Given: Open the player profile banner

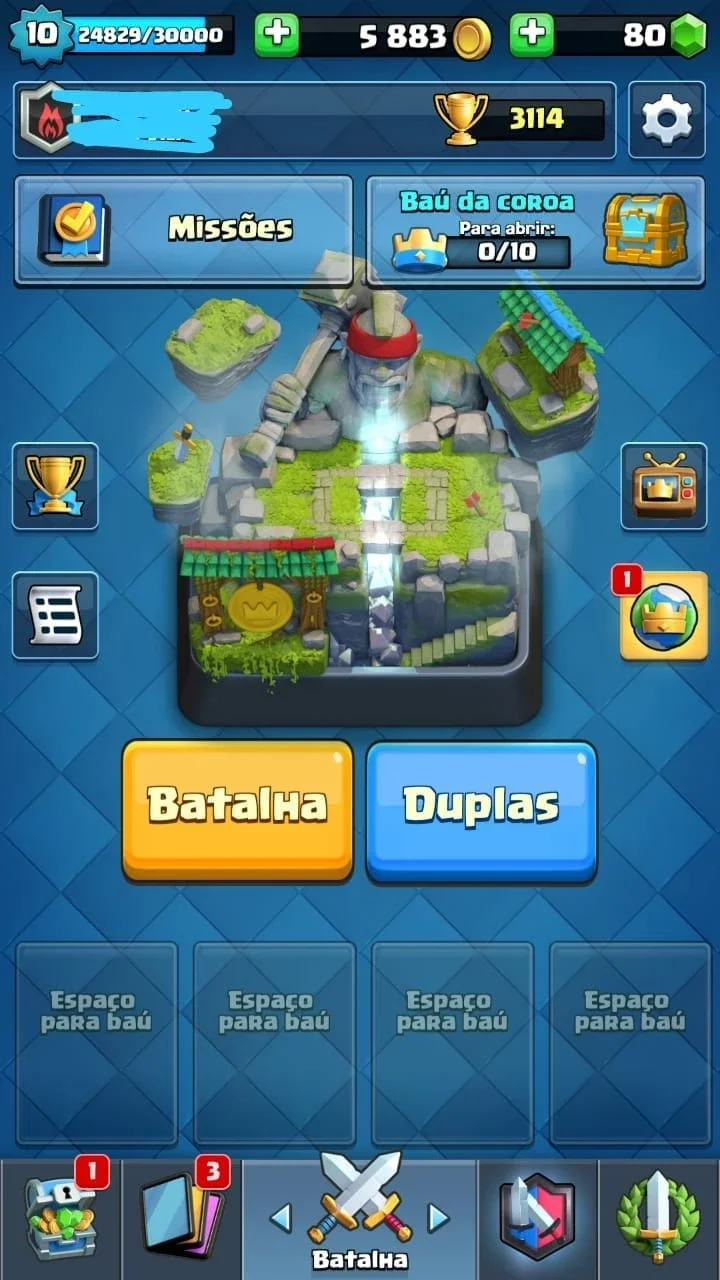Looking at the screenshot, I should [x=314, y=120].
